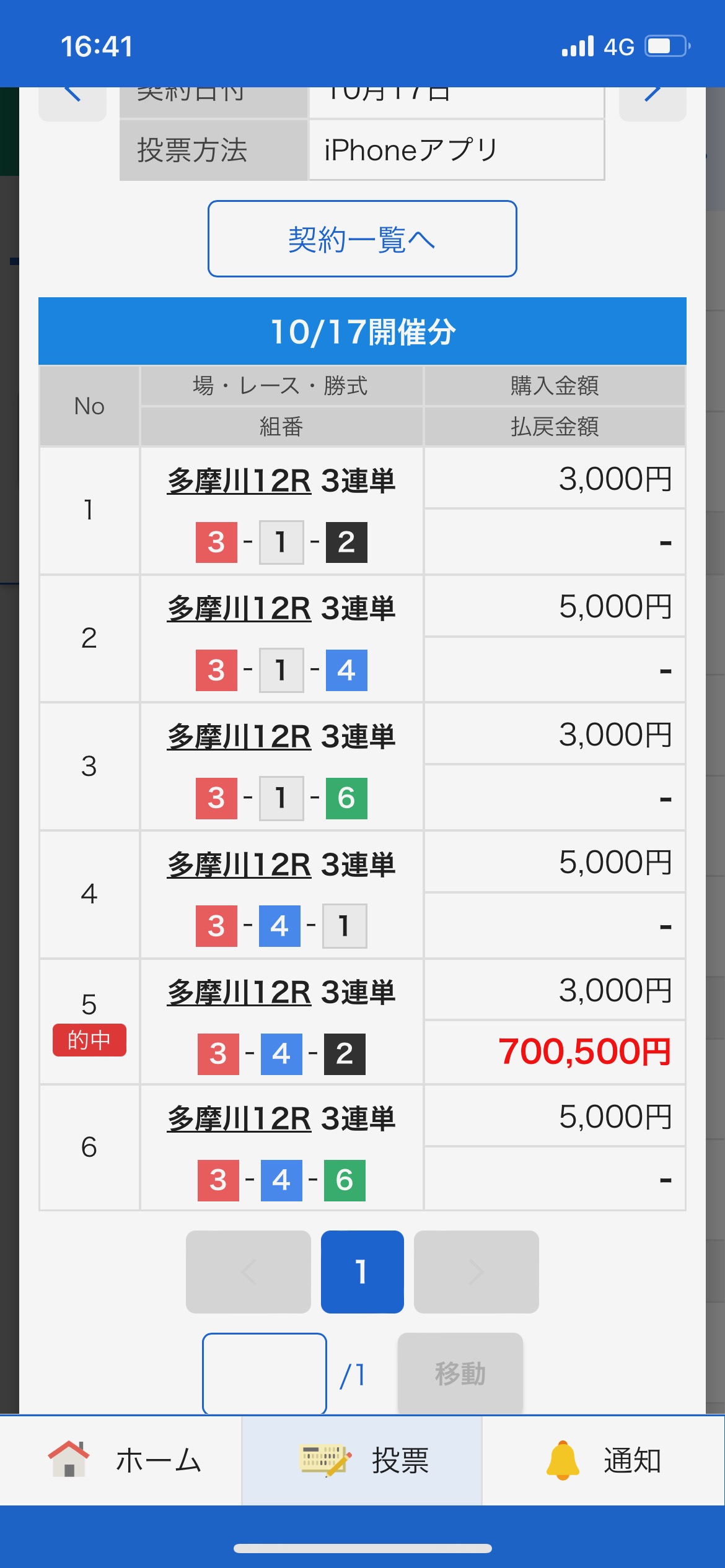Focus the page number input field
The image size is (725, 1568).
tap(265, 1374)
